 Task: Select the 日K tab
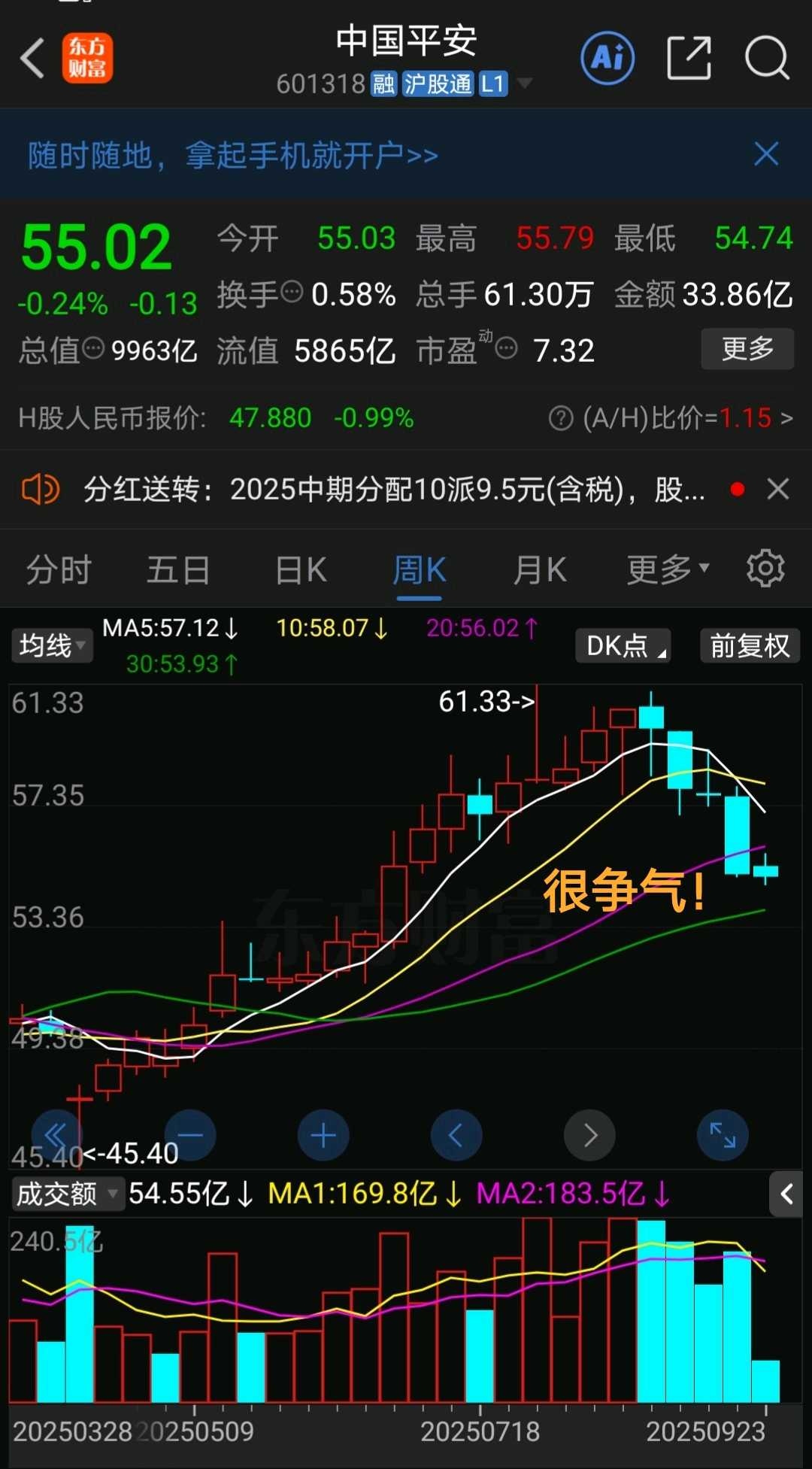coord(301,570)
